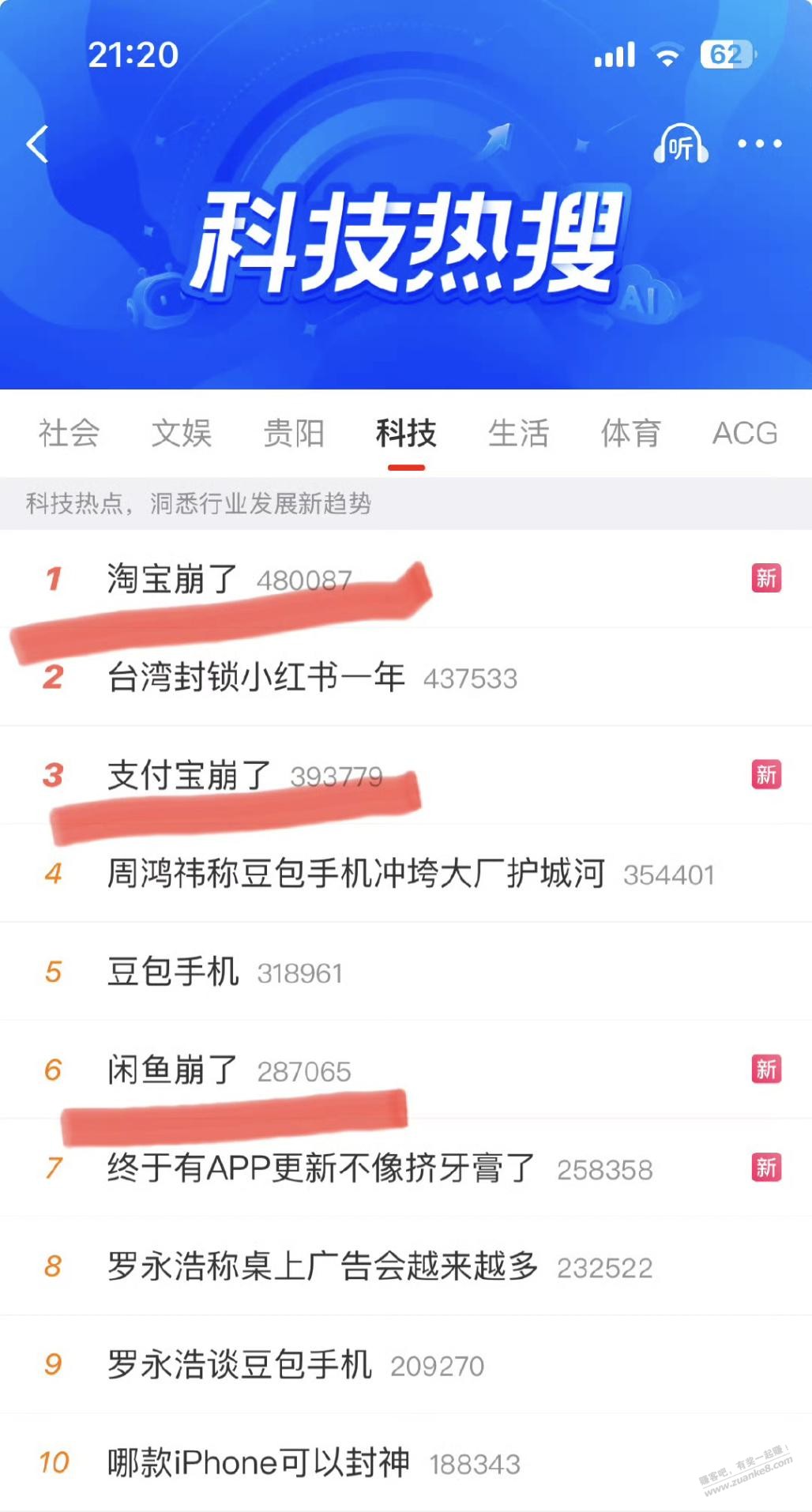Open the 听 listen headphone icon
This screenshot has width=812, height=1512.
click(680, 144)
